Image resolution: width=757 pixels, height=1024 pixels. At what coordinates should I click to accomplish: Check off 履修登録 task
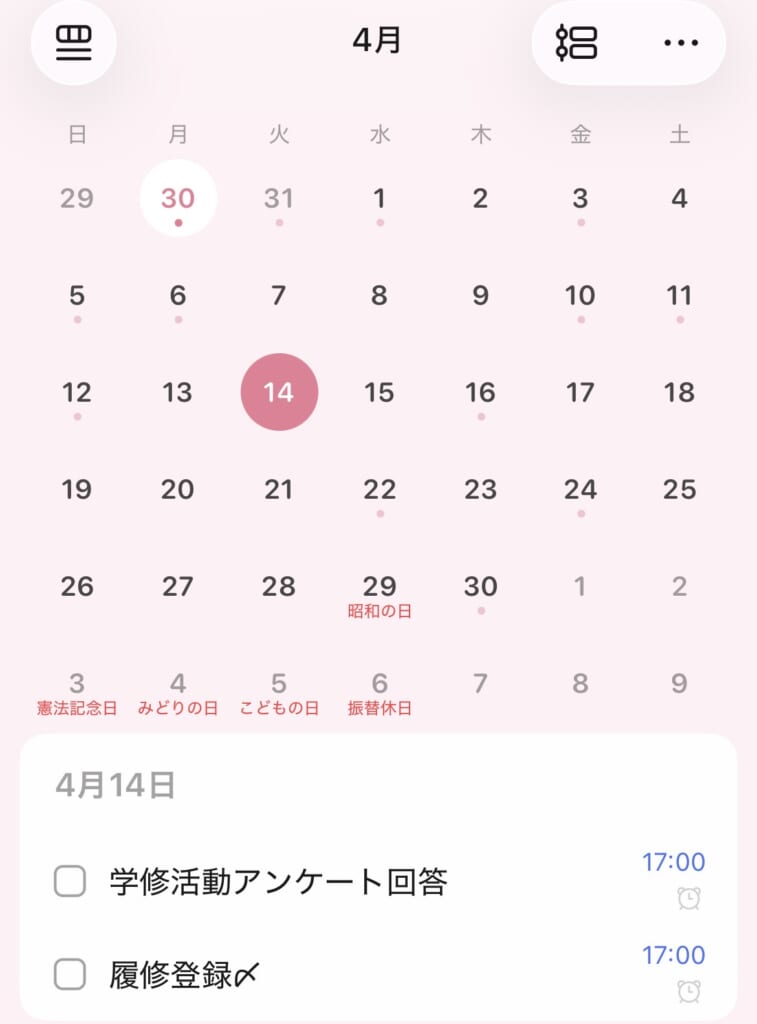tap(70, 974)
